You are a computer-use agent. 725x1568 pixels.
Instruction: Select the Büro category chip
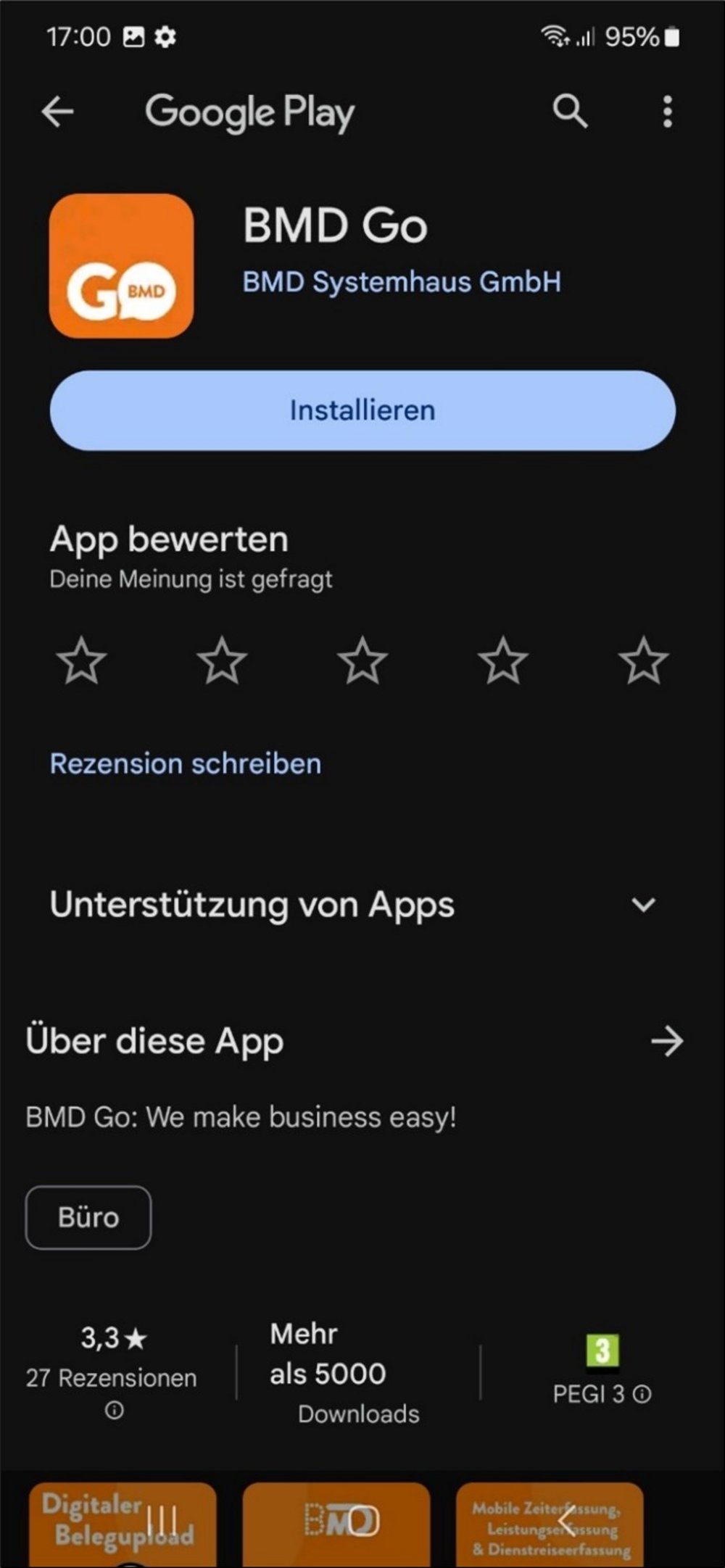pyautogui.click(x=88, y=1217)
